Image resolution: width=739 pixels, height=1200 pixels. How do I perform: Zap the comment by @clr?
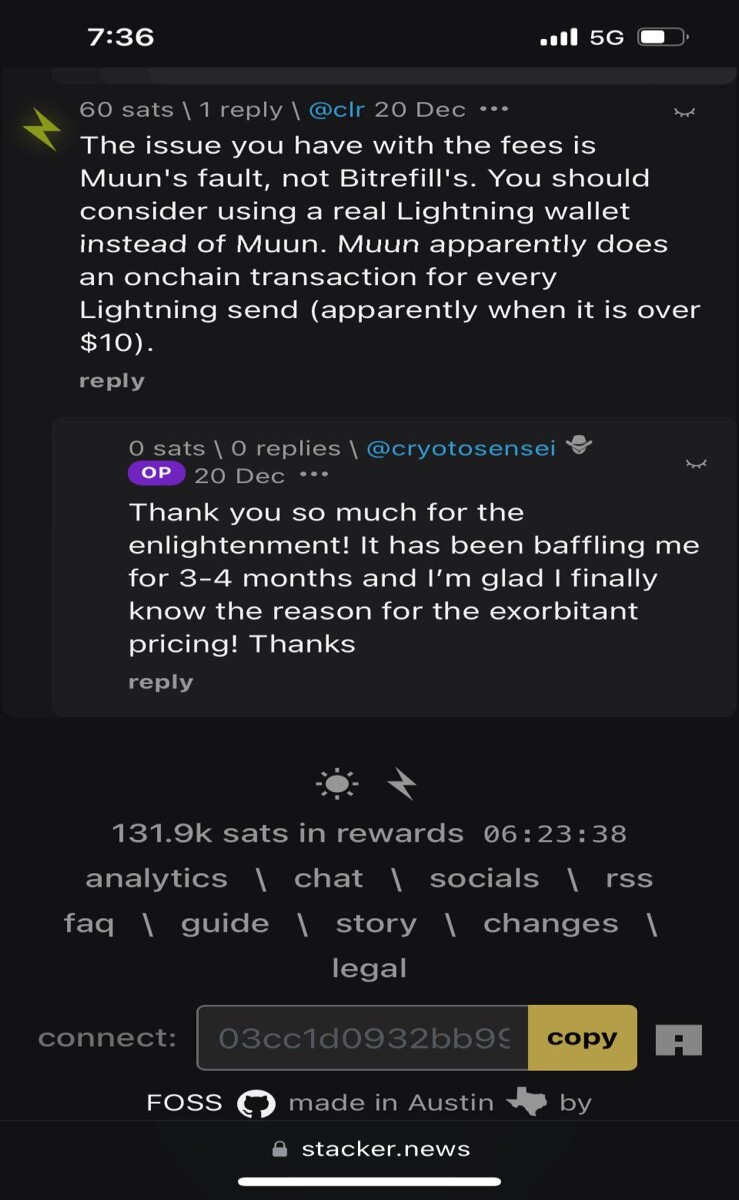pos(42,130)
